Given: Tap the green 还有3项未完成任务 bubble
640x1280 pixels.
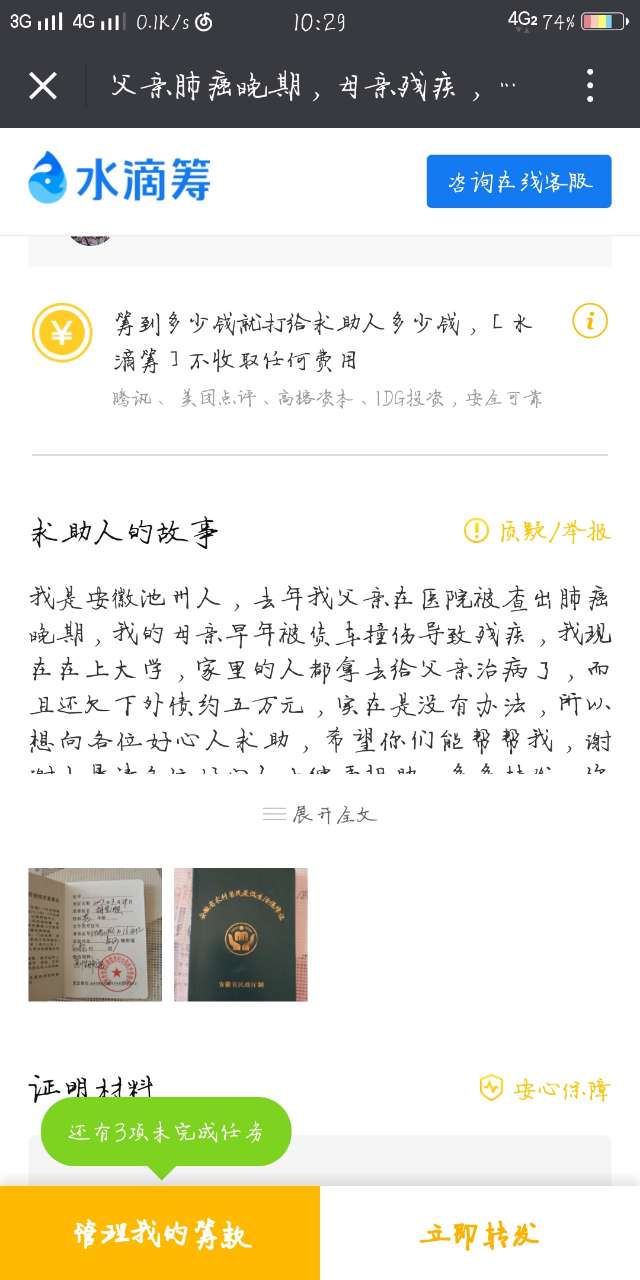Looking at the screenshot, I should (x=166, y=1132).
